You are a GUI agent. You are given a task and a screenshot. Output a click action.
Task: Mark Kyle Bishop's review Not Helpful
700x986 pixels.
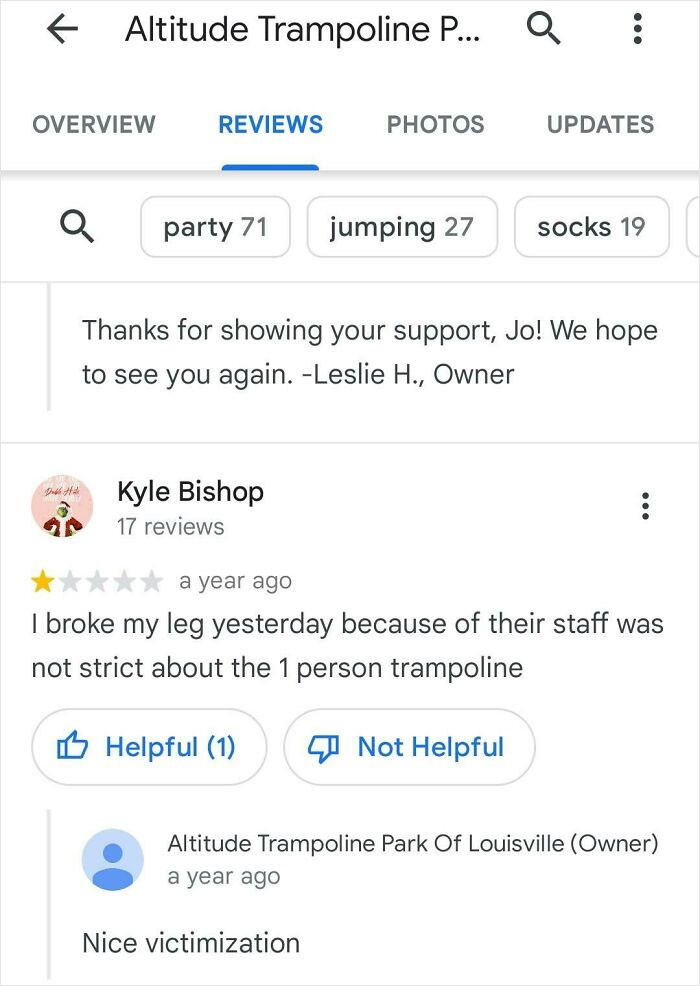[409, 747]
